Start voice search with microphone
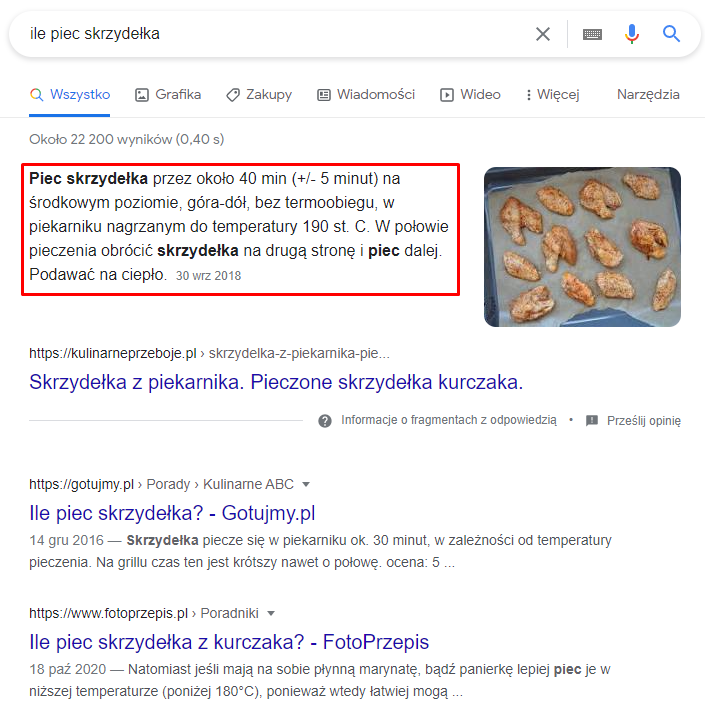This screenshot has width=705, height=703. point(631,34)
